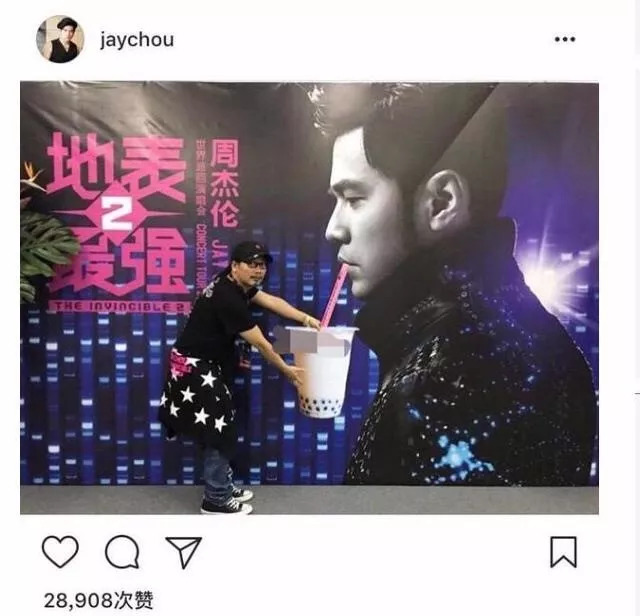
Task: Open comments on jaychou's post
Action: 121,551
